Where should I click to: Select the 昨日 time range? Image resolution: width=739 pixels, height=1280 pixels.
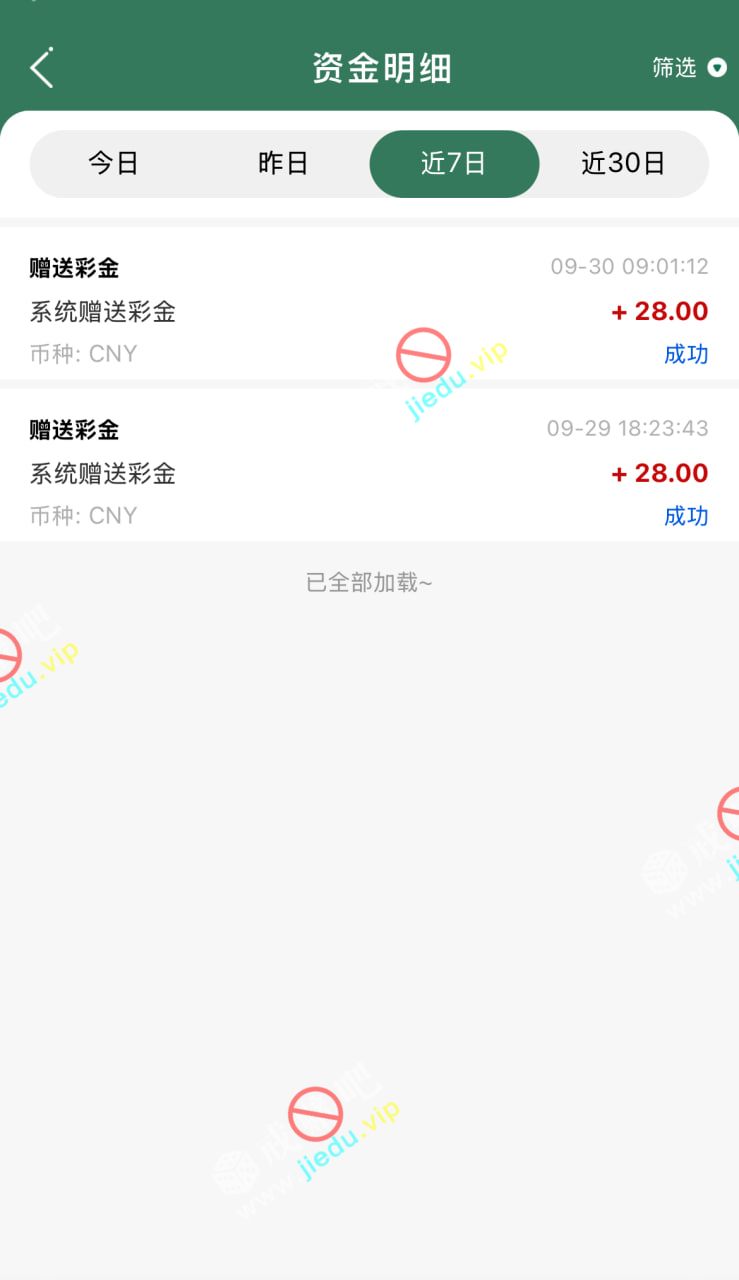click(x=283, y=163)
